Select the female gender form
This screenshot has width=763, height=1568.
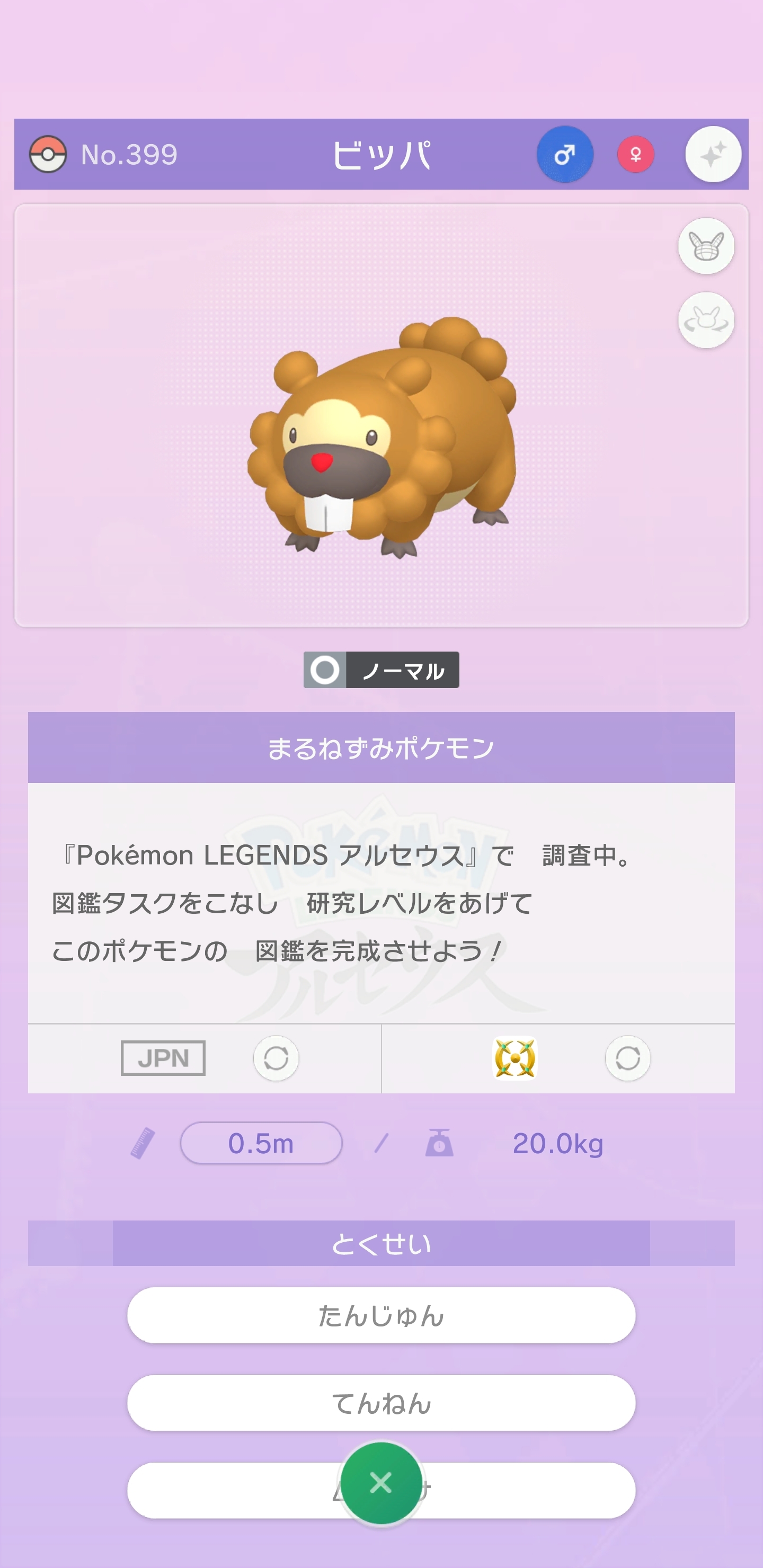click(635, 155)
